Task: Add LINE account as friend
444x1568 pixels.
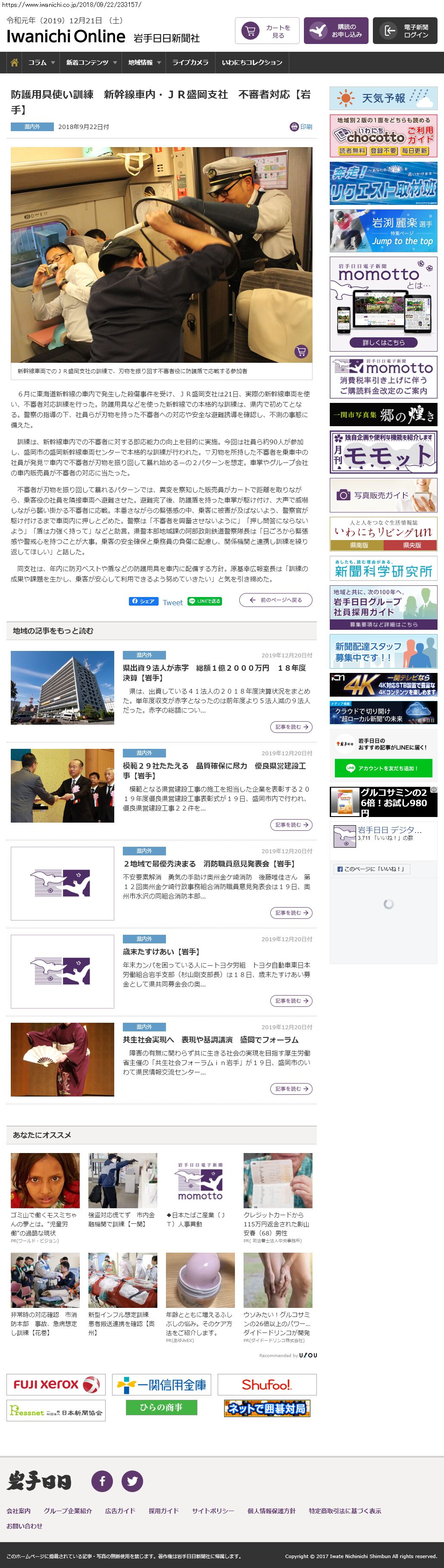Action: click(x=383, y=768)
